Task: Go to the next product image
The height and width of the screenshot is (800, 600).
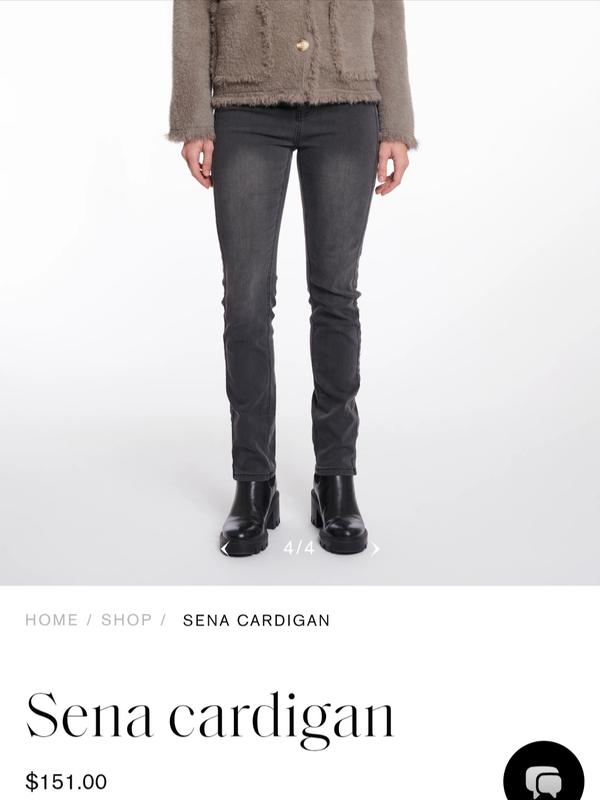Action: pyautogui.click(x=375, y=548)
